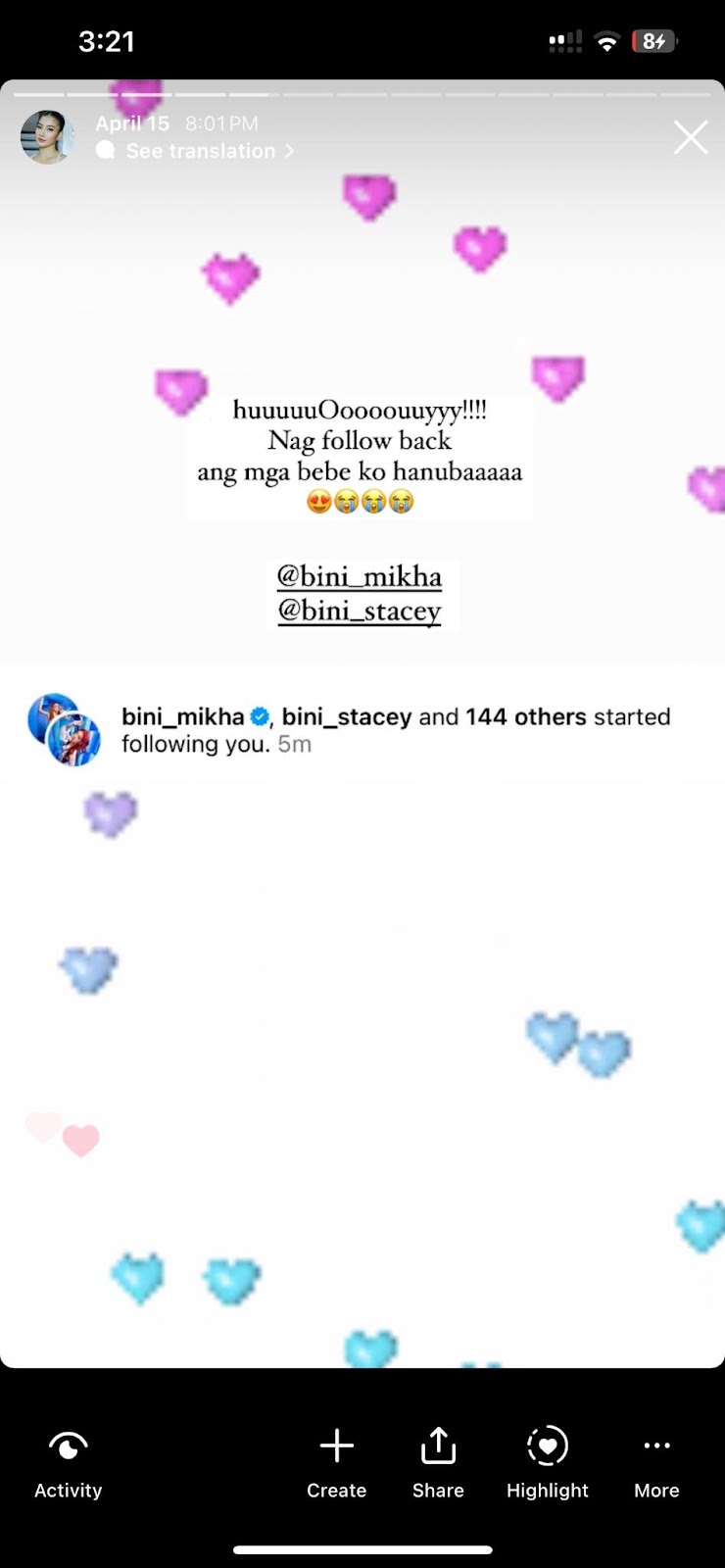Tap See translation link
725x1568 pixels.
point(200,151)
